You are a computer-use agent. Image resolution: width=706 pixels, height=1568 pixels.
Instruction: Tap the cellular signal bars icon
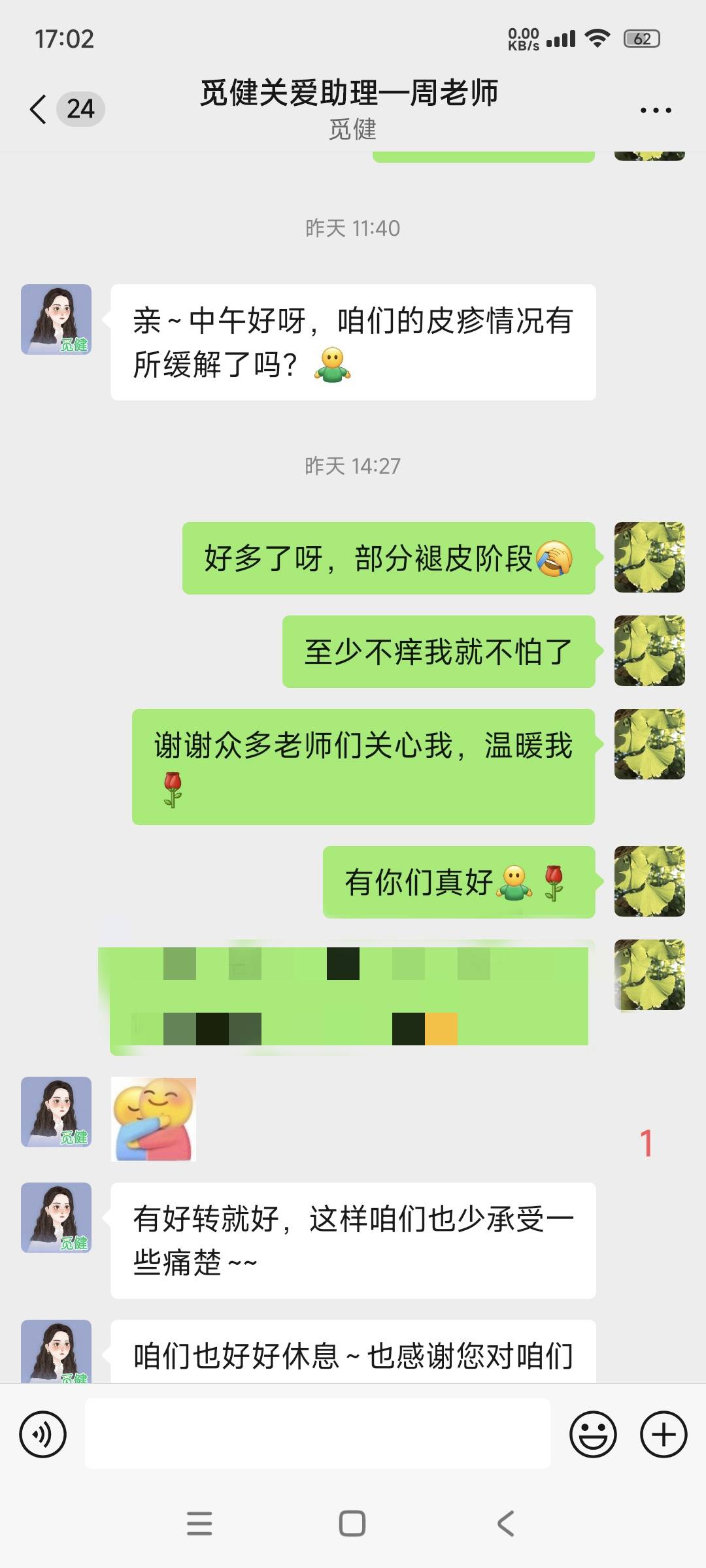(x=560, y=39)
